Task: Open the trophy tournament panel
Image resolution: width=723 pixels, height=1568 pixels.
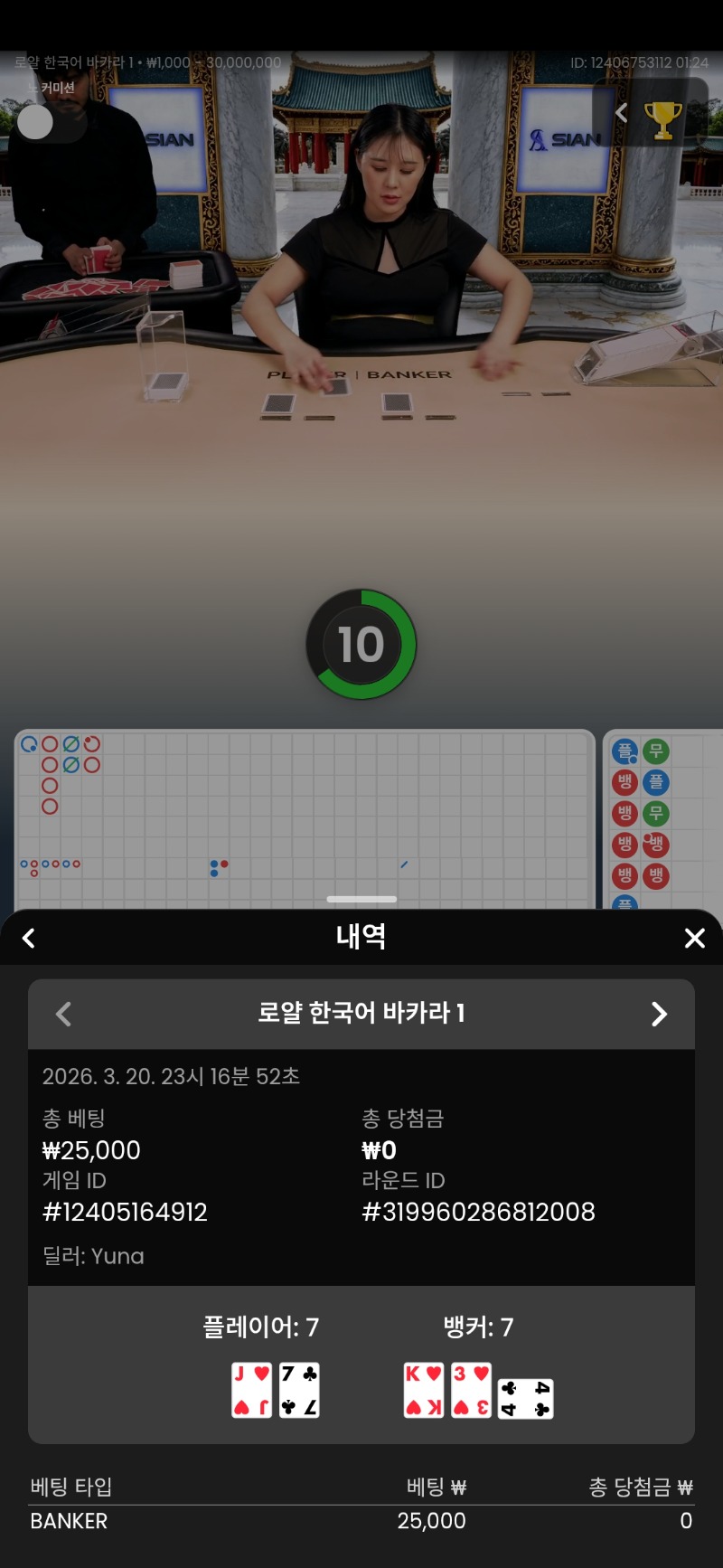Action: pyautogui.click(x=662, y=119)
